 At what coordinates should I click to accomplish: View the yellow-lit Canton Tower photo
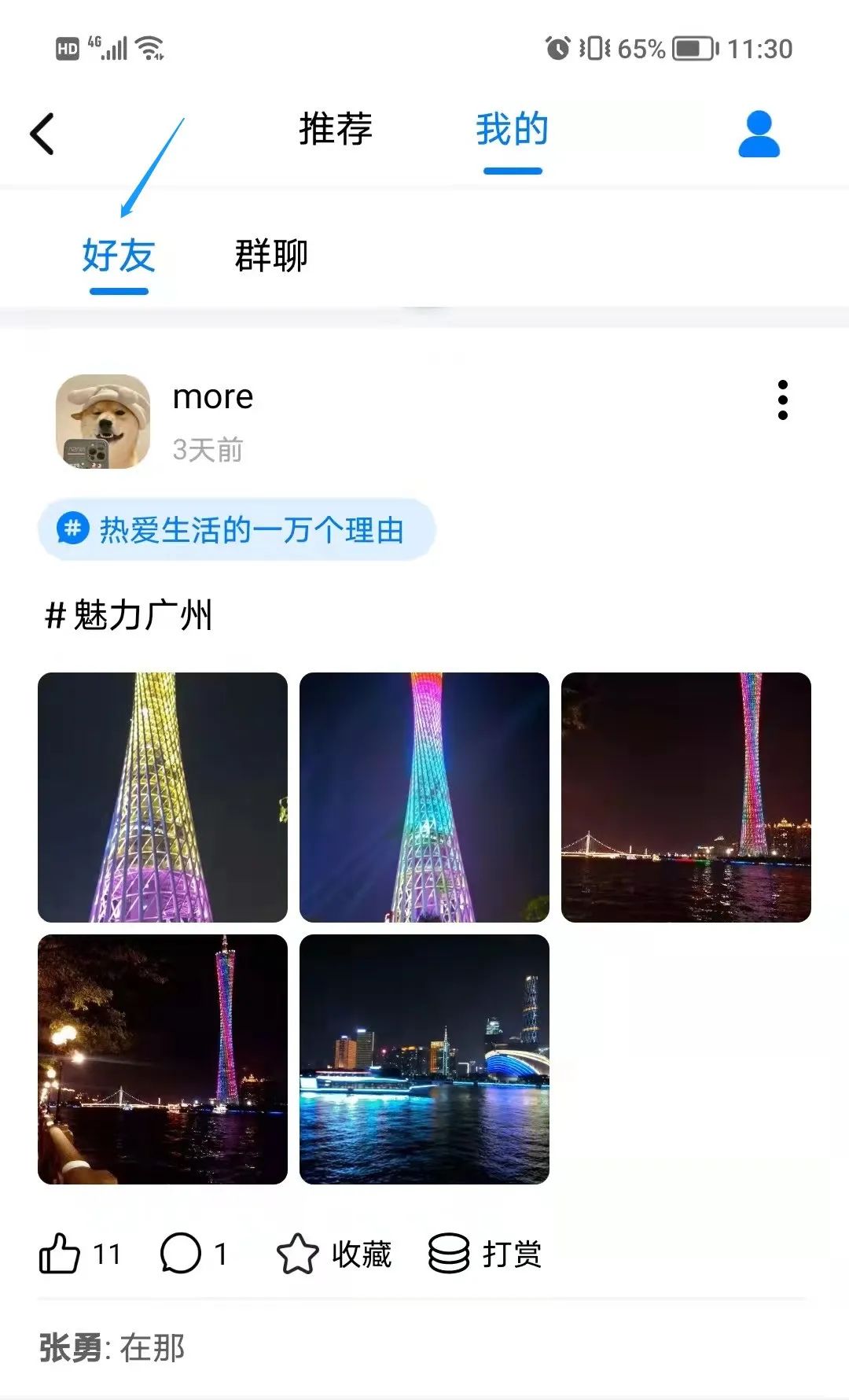coord(163,797)
